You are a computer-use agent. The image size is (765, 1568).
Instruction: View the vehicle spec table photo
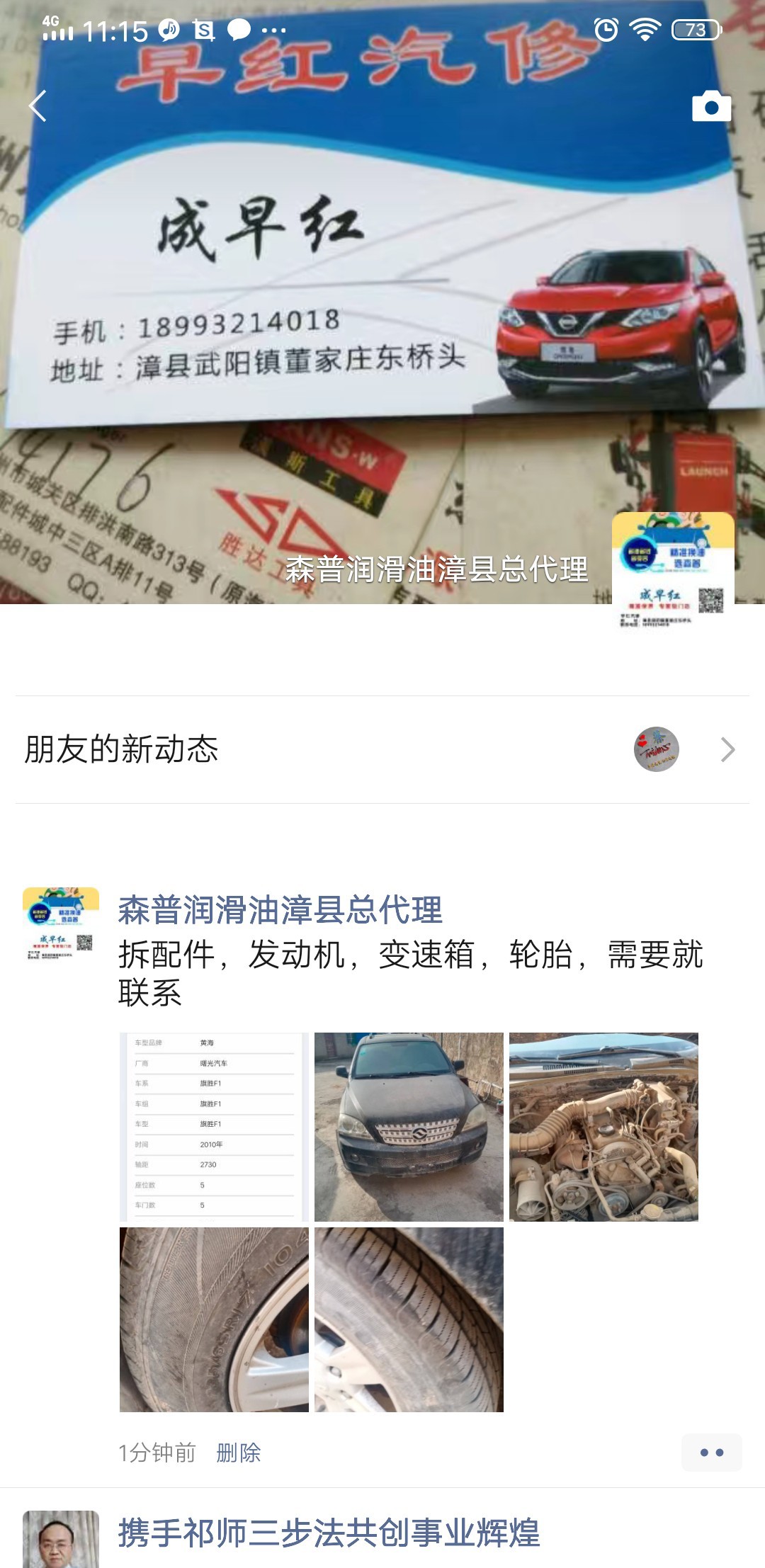[x=214, y=1127]
